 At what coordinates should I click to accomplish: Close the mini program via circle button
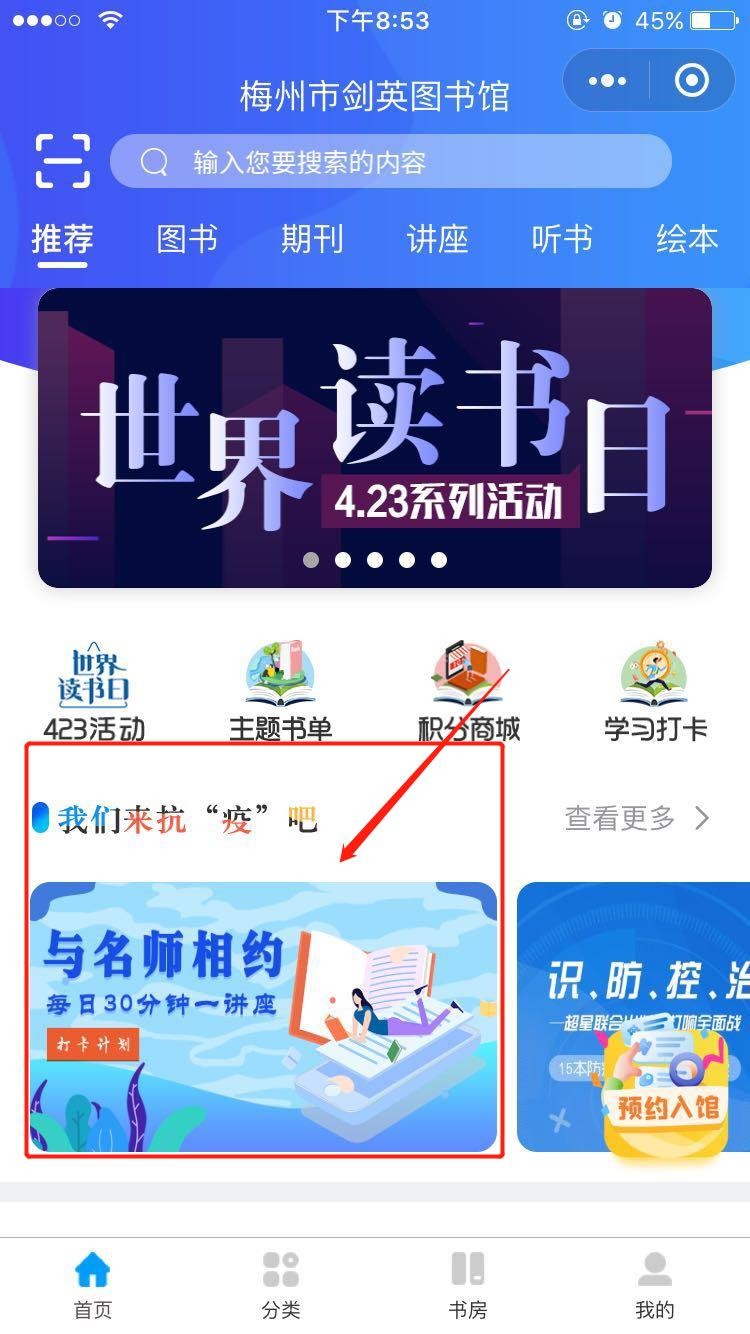(x=692, y=81)
